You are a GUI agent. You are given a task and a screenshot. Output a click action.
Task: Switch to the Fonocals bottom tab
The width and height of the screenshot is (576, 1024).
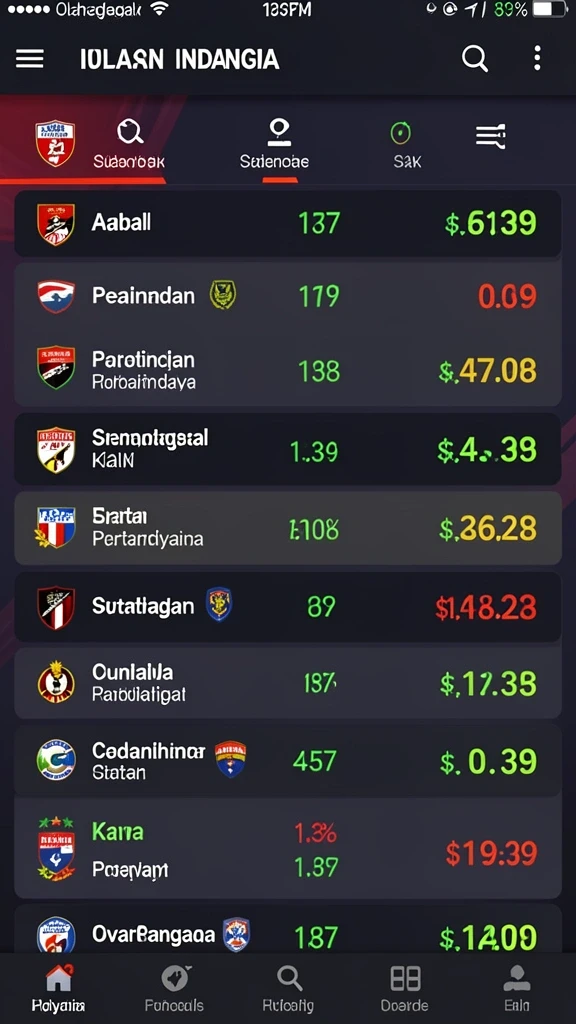[174, 989]
